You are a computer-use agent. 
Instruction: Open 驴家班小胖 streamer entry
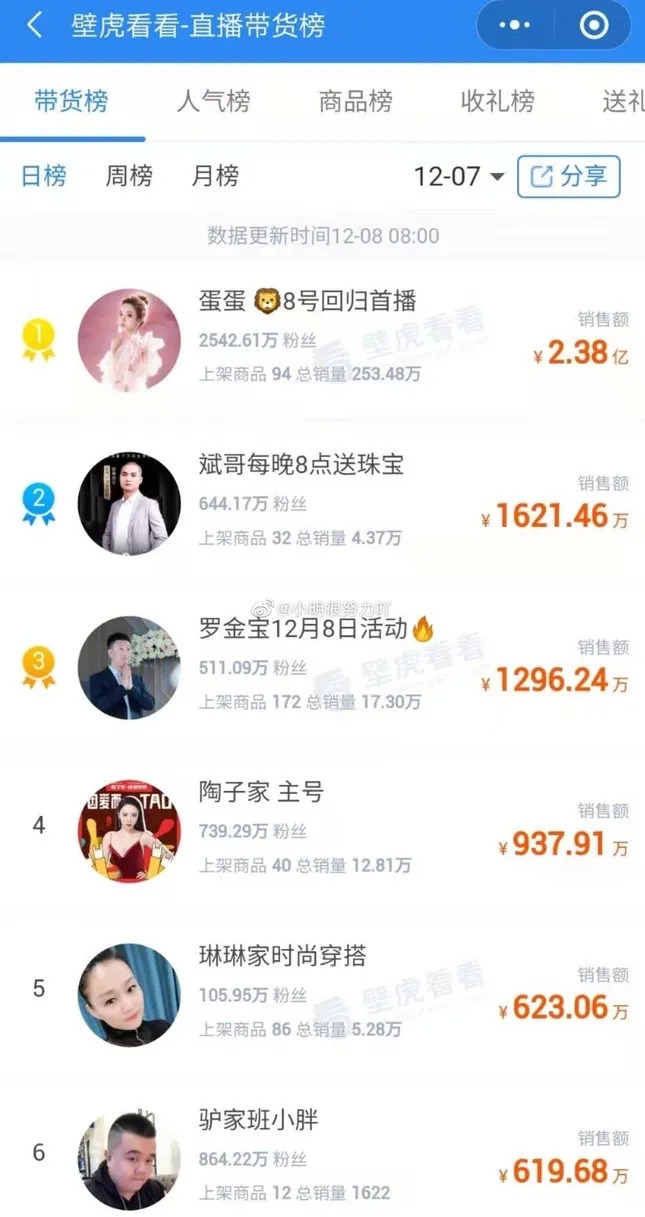click(x=258, y=1120)
